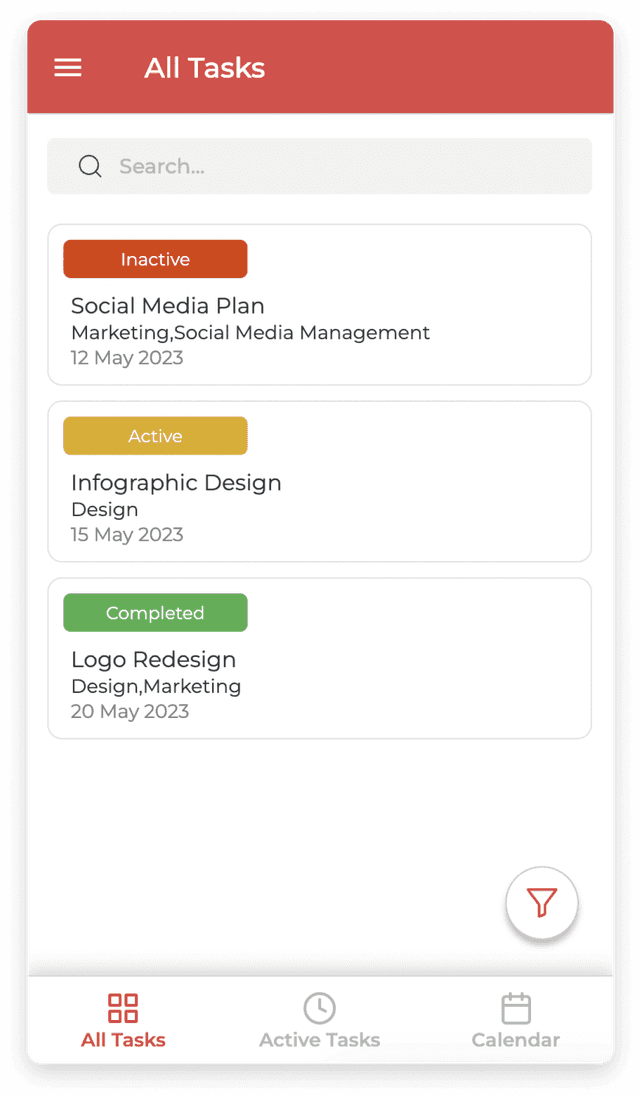The image size is (640, 1097).
Task: Select the All Tasks tab
Action: point(123,1021)
